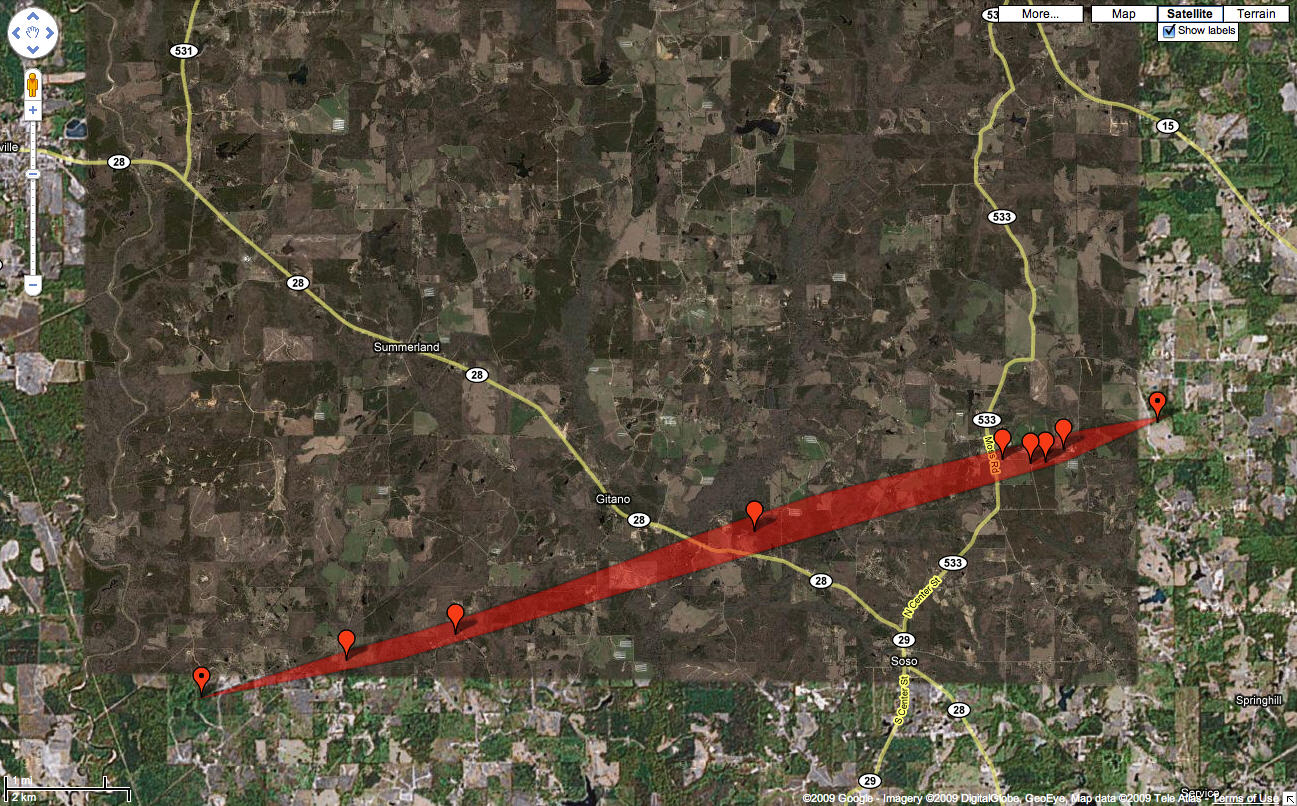Pan the map left with the arrow
1297x806 pixels.
point(18,34)
